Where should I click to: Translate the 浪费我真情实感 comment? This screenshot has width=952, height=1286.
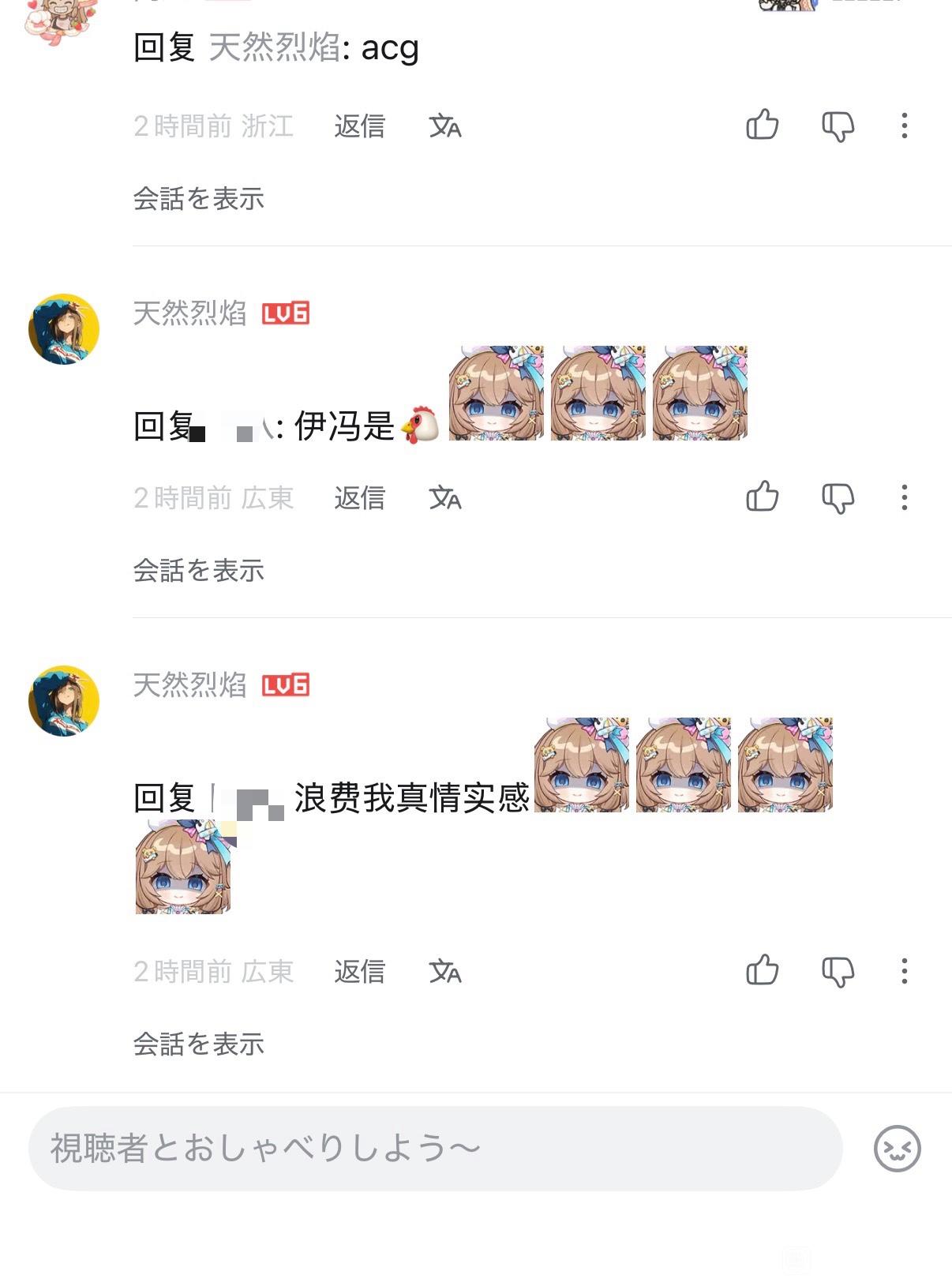click(445, 972)
